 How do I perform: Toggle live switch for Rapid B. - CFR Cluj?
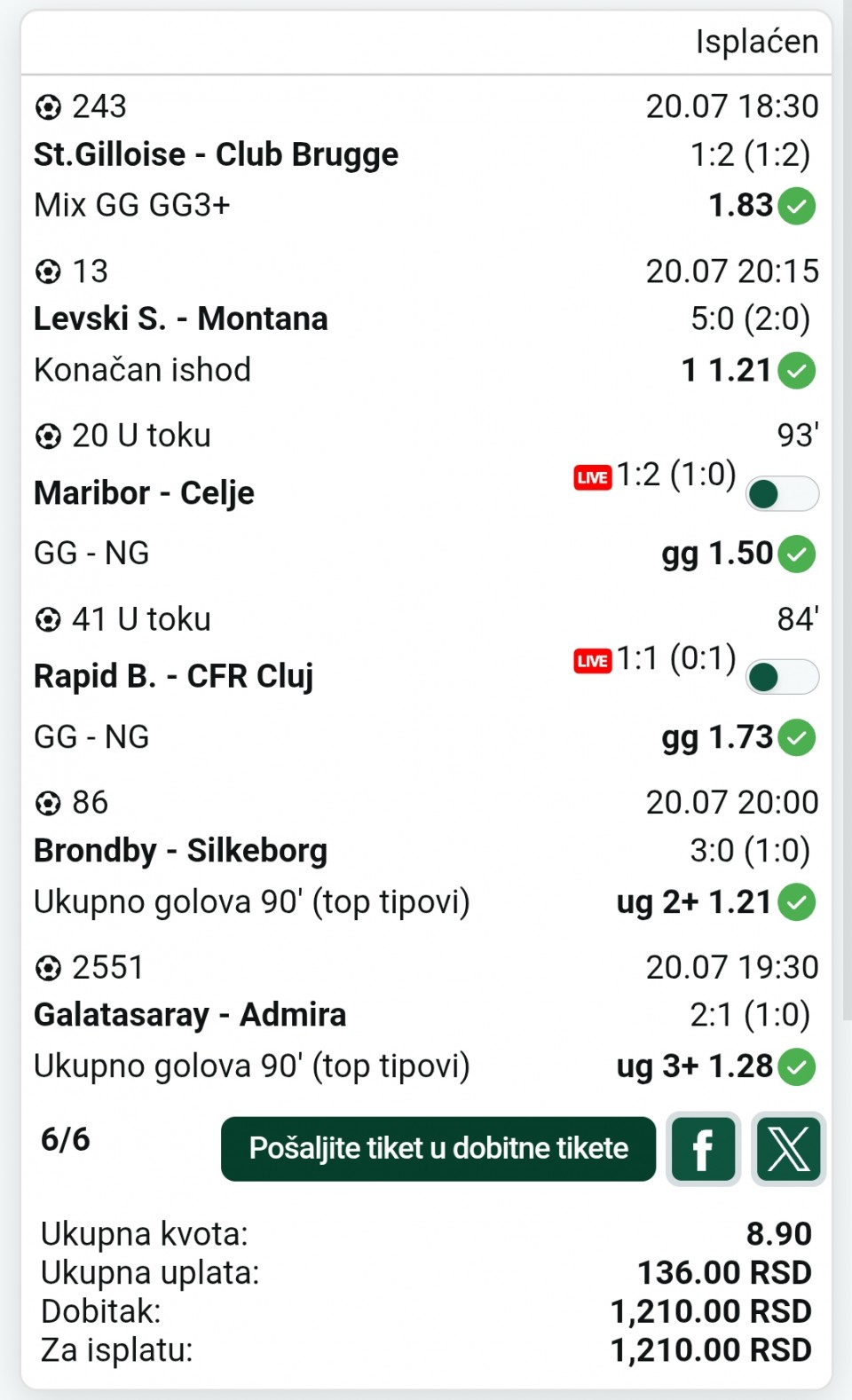click(x=783, y=677)
